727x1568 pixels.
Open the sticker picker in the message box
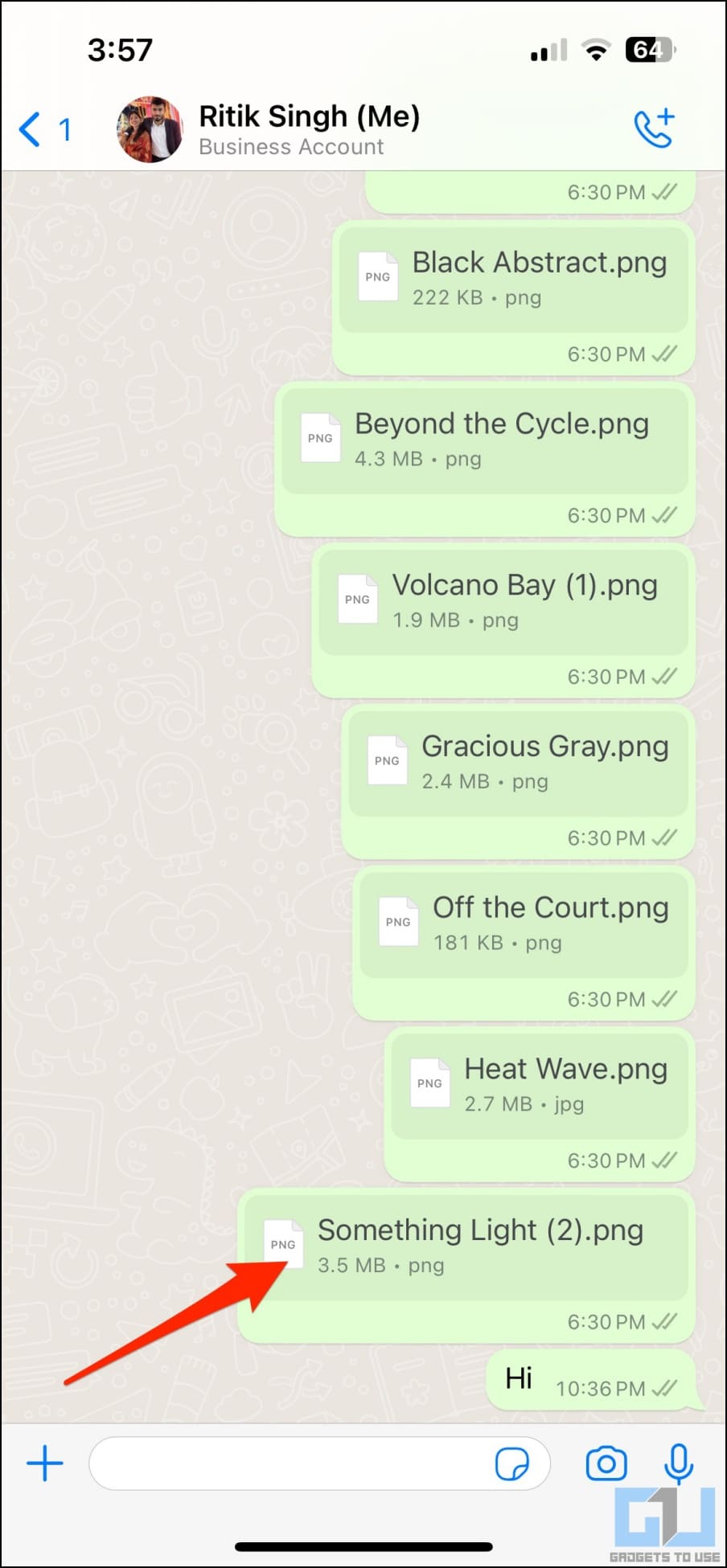click(511, 1464)
